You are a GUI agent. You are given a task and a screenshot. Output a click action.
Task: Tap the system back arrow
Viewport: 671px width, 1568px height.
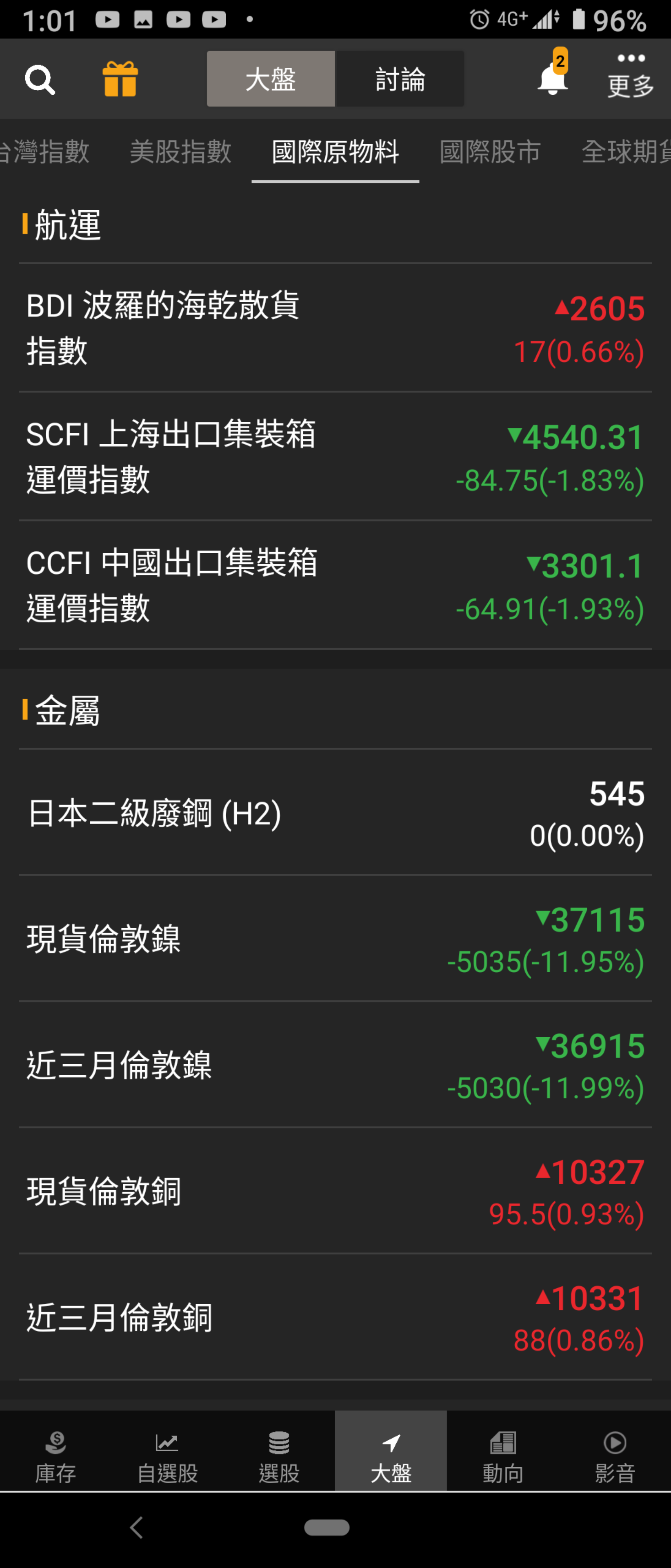pos(136,1527)
